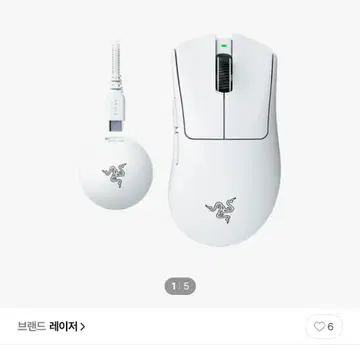360x360 pixels.
Task: Open the white Razer mouse product image
Action: (180, 154)
